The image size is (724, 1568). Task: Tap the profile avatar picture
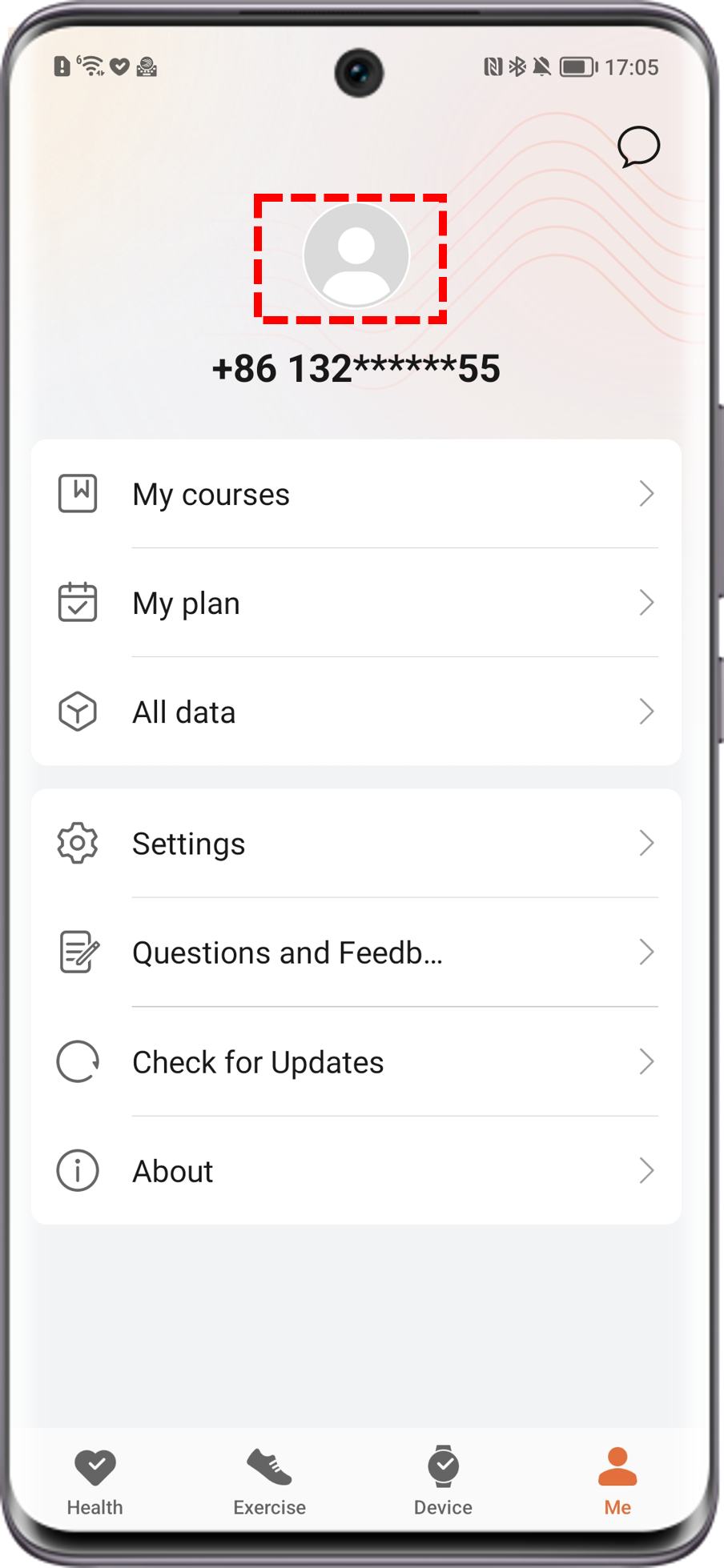click(x=356, y=255)
